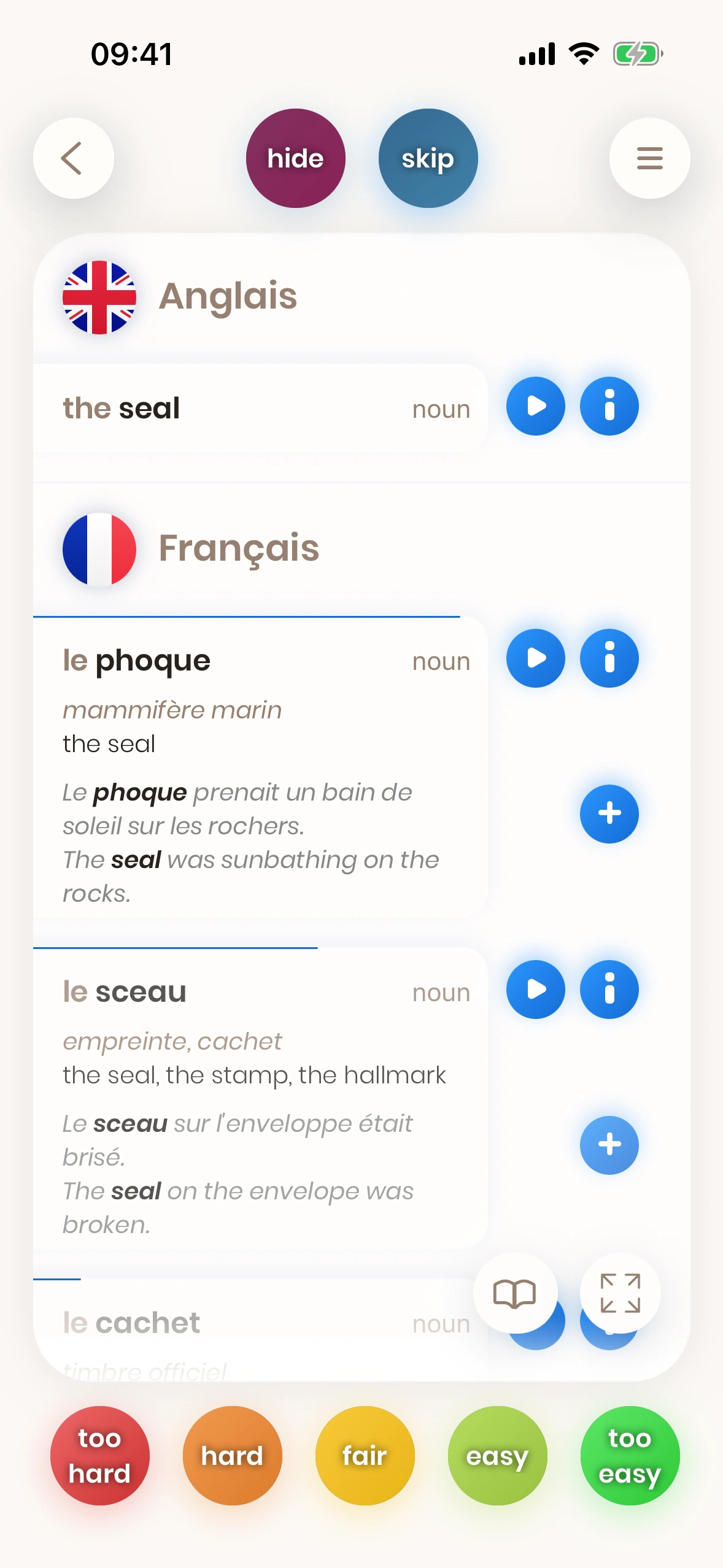Open info for 'le sceau'
This screenshot has width=723, height=1568.
pyautogui.click(x=609, y=990)
